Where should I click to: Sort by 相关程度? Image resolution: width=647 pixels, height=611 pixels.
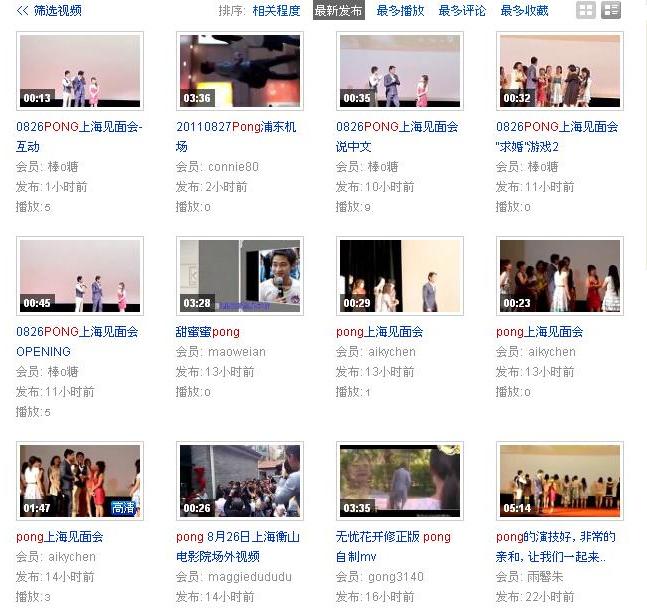coord(276,11)
